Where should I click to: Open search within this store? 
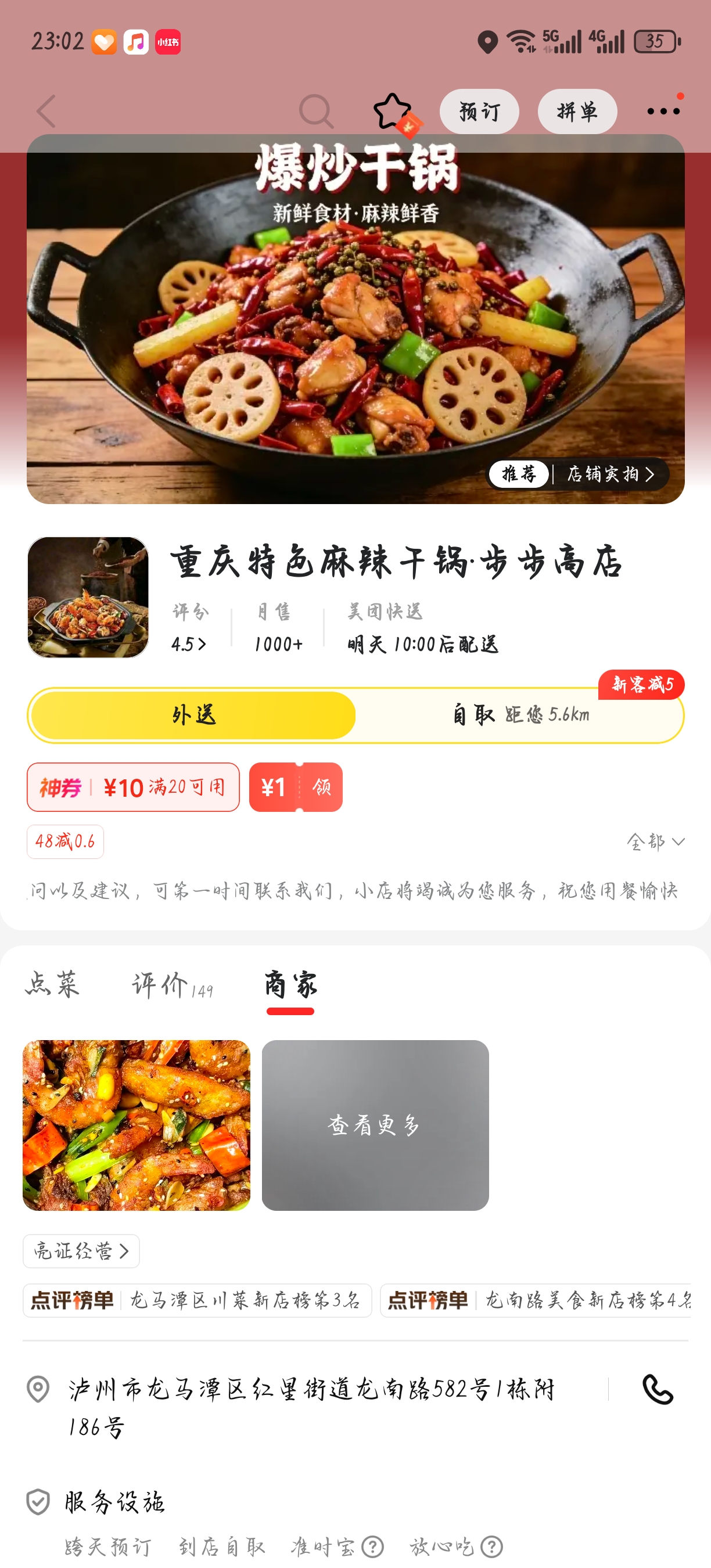pyautogui.click(x=316, y=112)
